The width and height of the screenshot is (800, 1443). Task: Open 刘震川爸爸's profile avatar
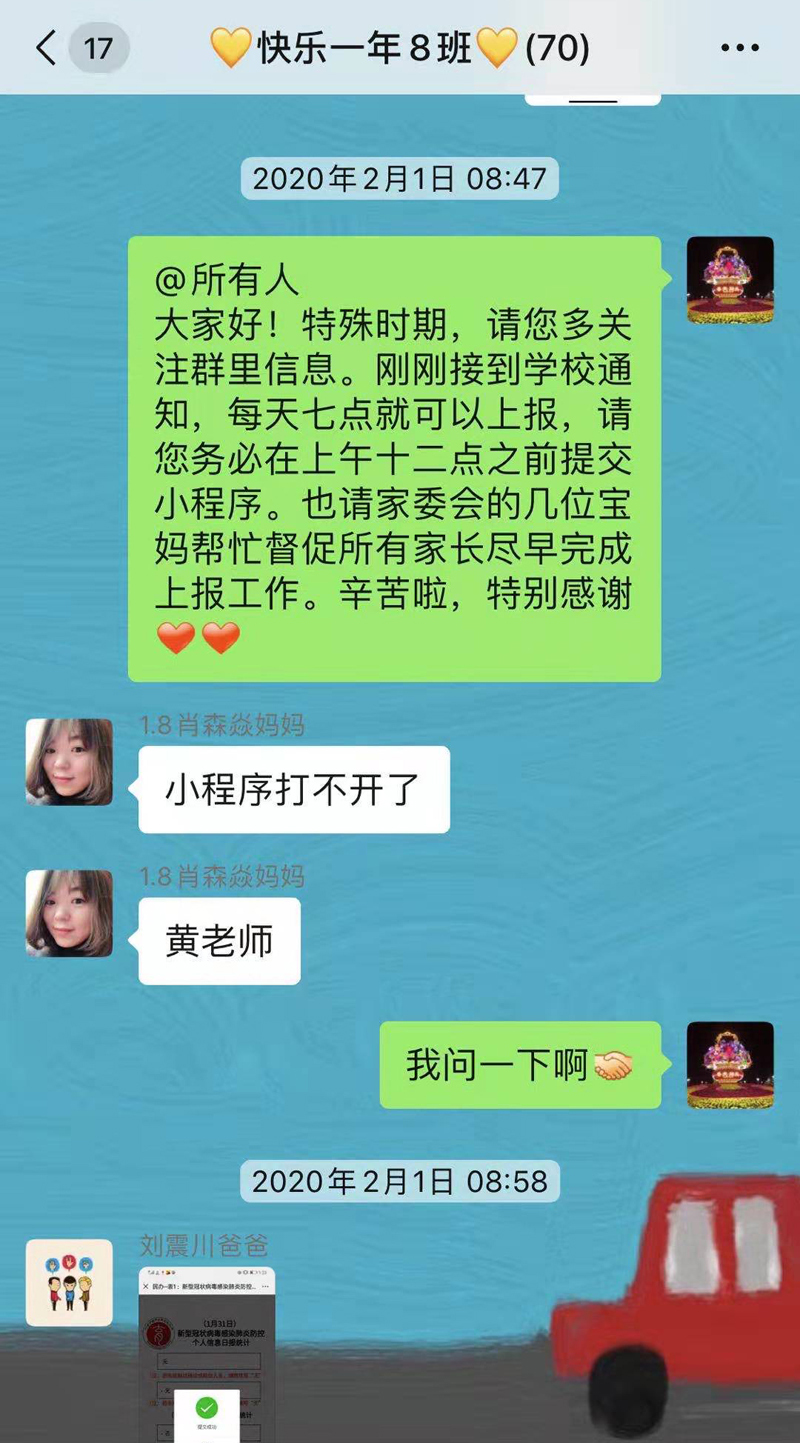69,1282
